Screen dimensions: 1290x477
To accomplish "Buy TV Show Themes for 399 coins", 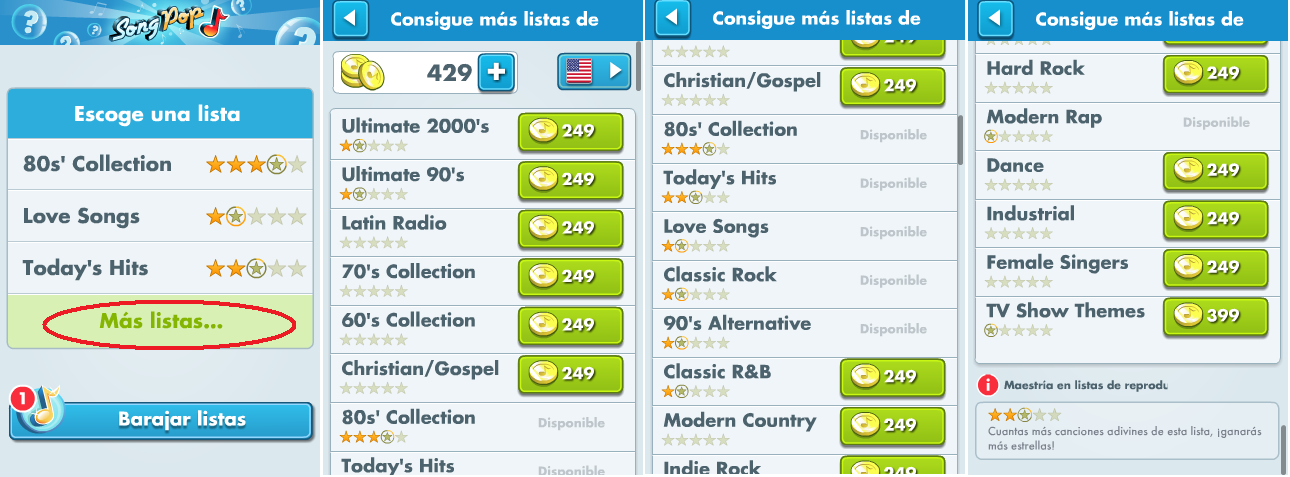I will click(1215, 316).
